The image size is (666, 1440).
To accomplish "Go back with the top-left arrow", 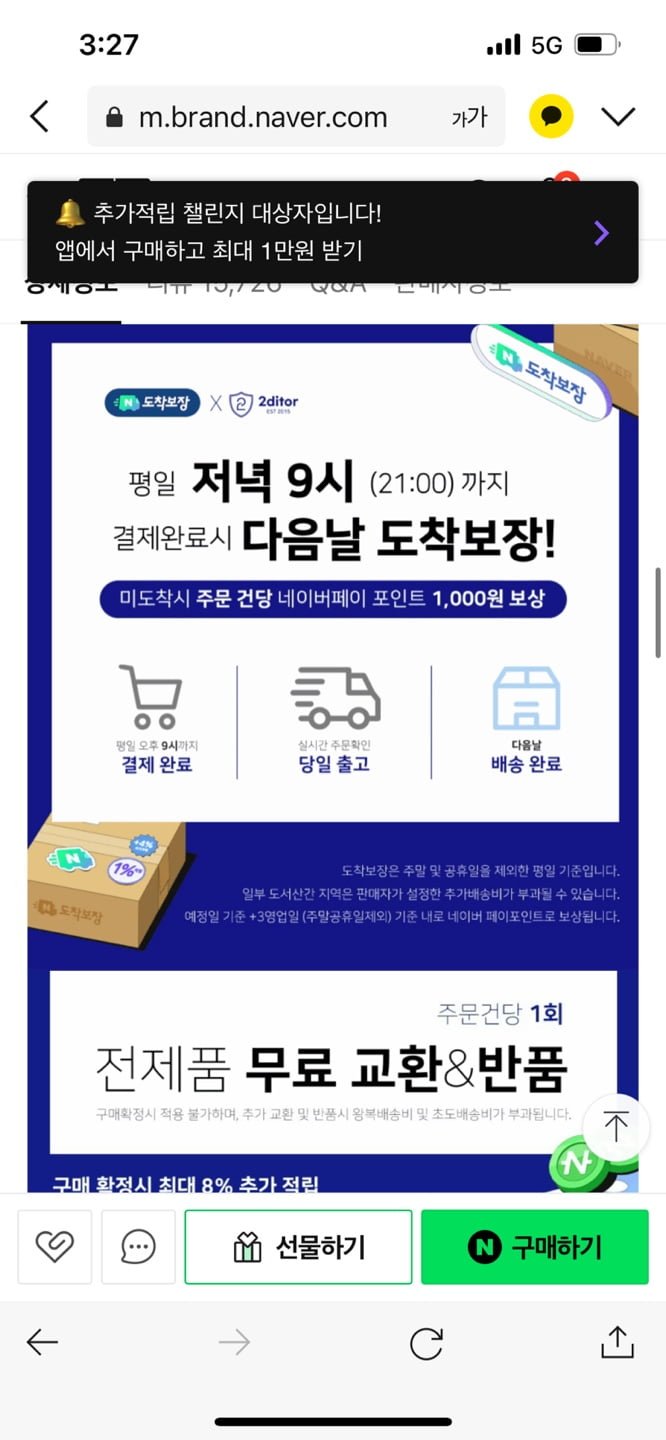I will click(39, 117).
